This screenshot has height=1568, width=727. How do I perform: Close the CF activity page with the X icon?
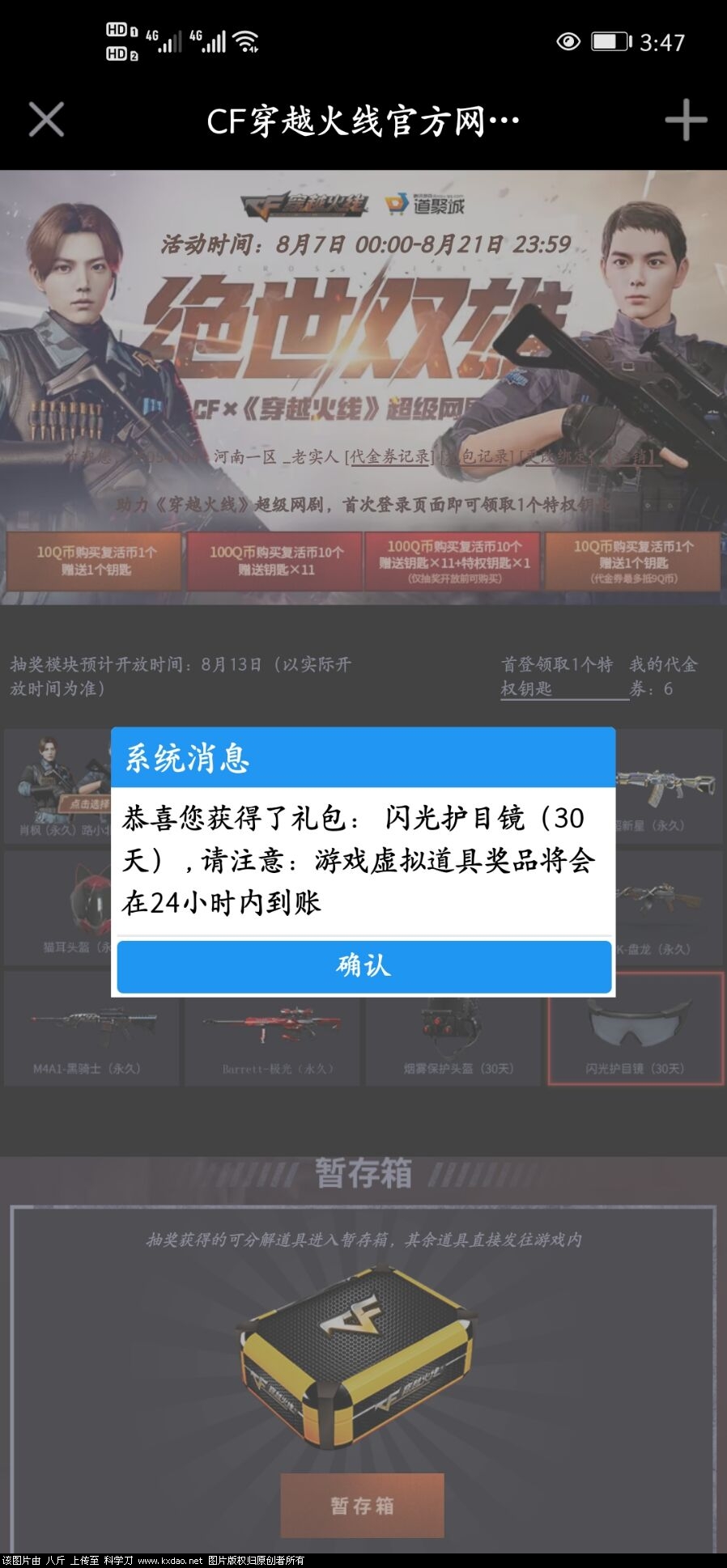point(46,120)
